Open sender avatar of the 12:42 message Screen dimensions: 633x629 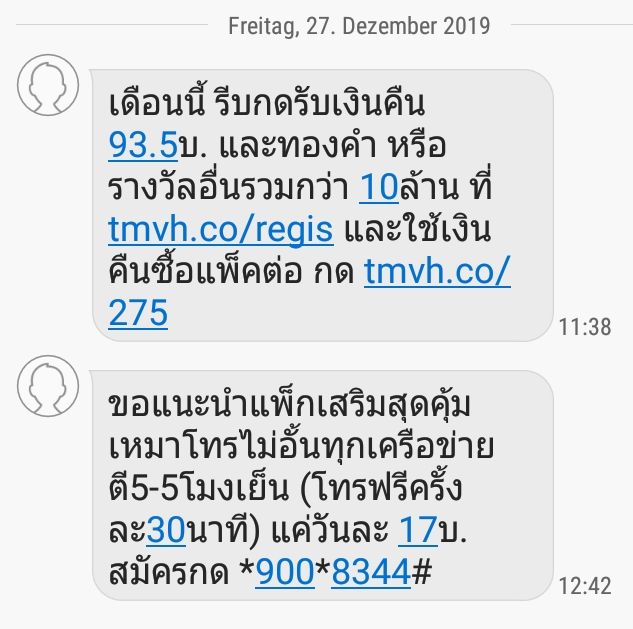(48, 385)
